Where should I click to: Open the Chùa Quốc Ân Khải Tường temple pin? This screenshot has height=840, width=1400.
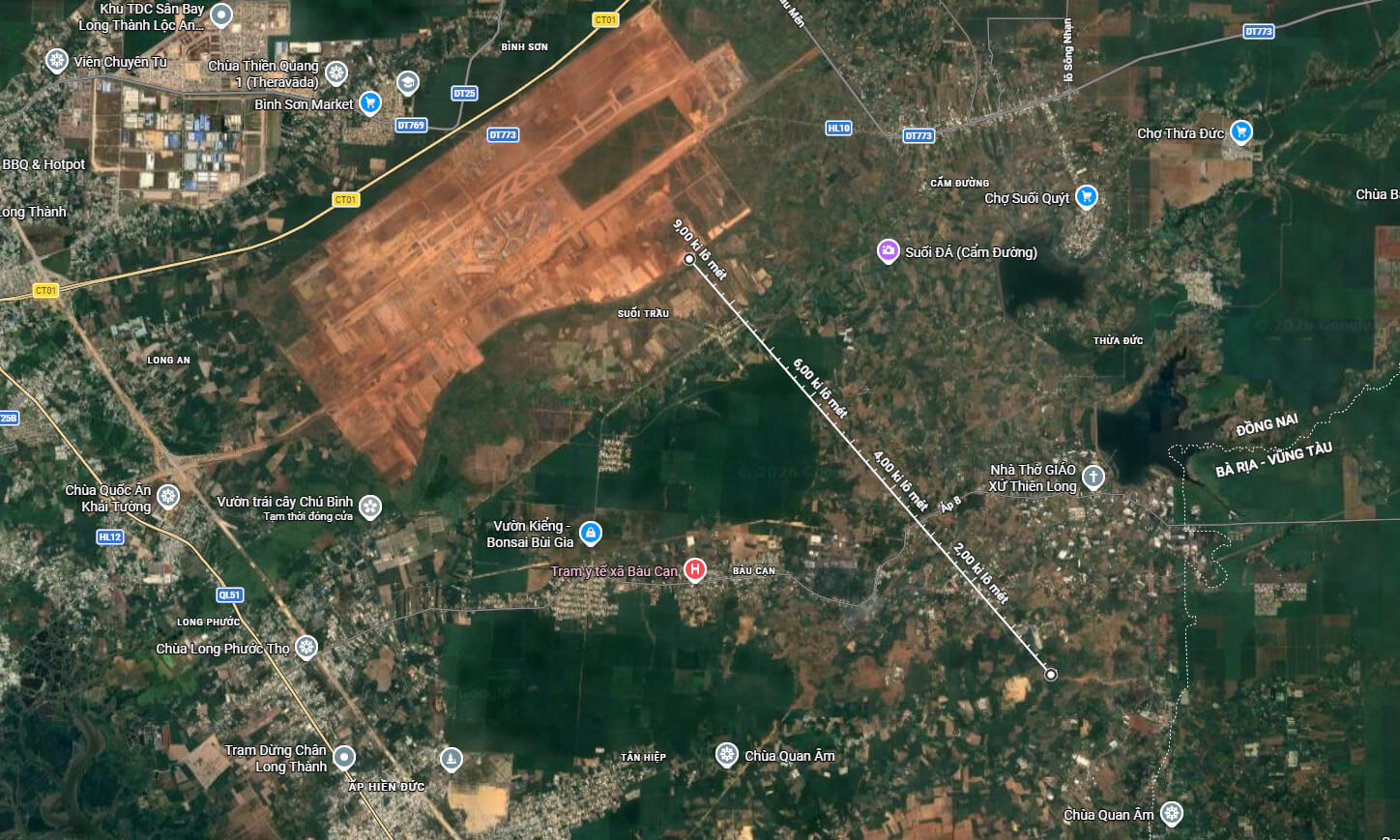168,497
